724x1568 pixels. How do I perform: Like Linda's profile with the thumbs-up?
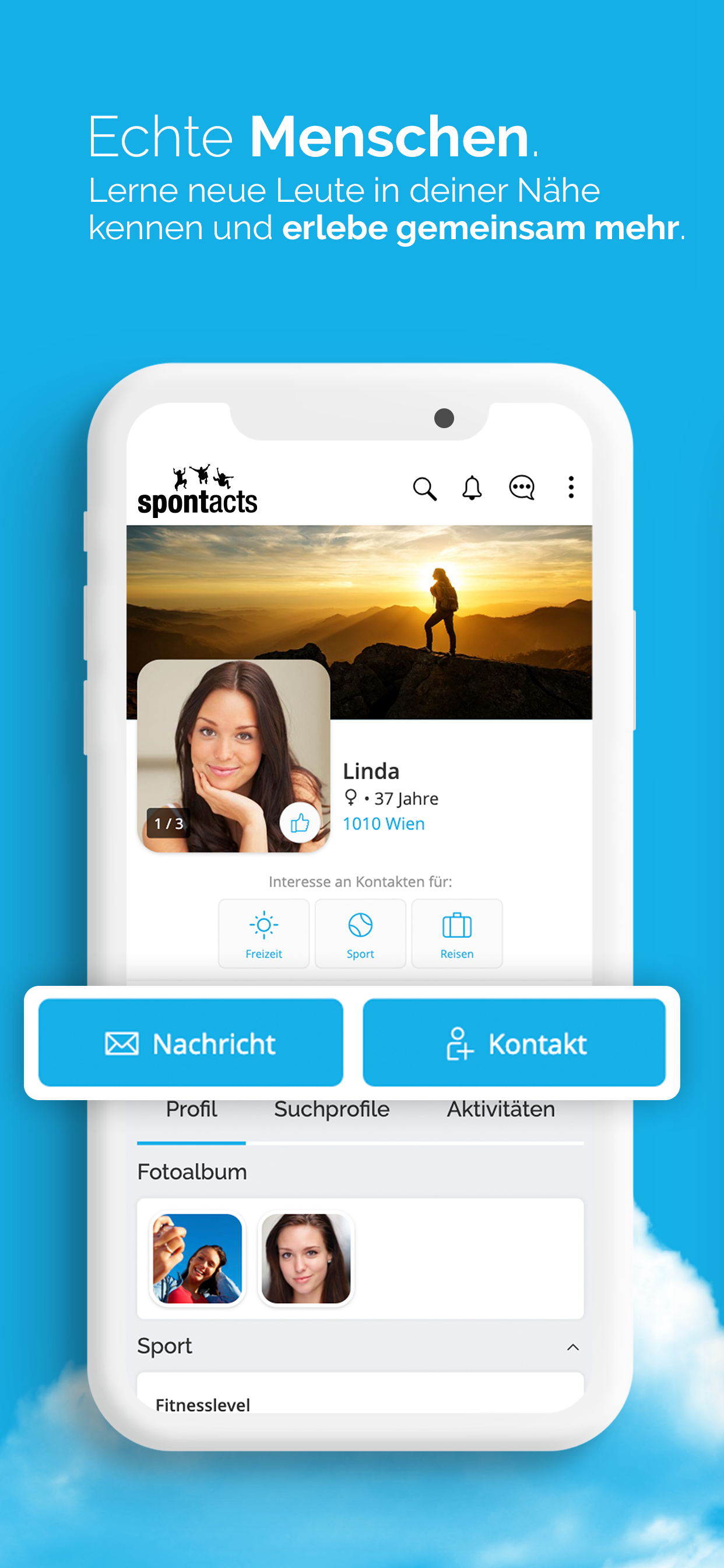(x=300, y=823)
